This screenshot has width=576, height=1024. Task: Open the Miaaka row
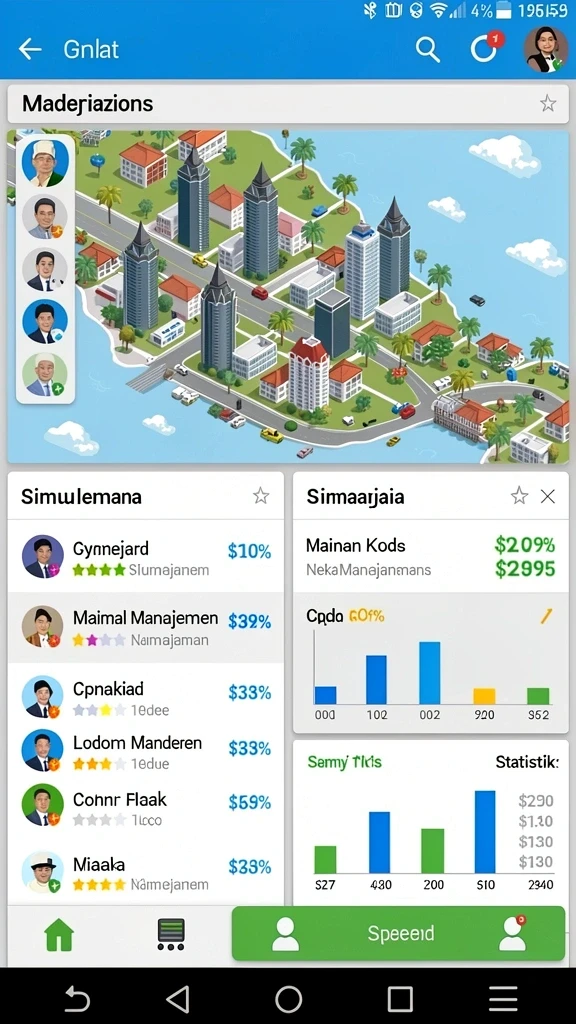pos(146,873)
